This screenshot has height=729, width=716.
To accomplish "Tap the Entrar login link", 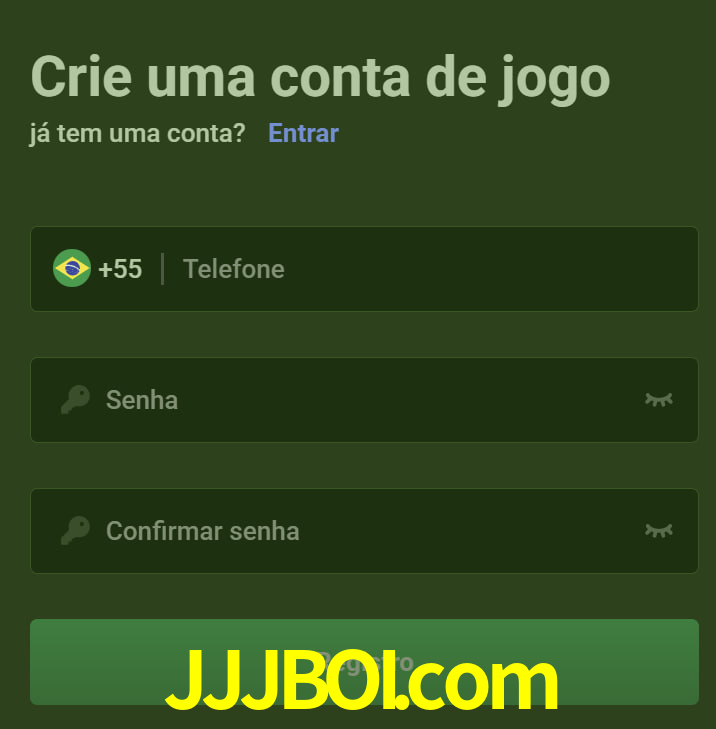I will (303, 133).
